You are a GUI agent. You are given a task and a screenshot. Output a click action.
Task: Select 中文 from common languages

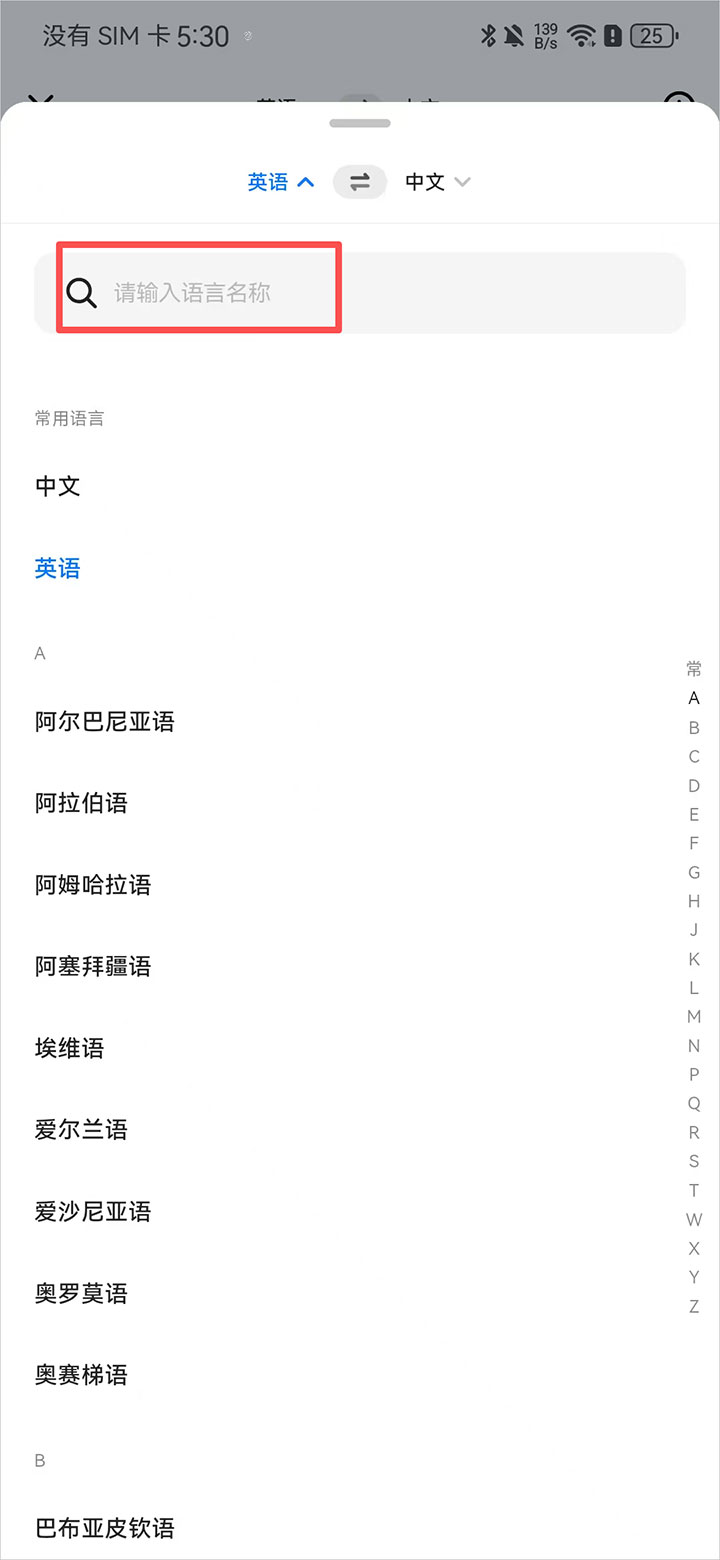[58, 486]
